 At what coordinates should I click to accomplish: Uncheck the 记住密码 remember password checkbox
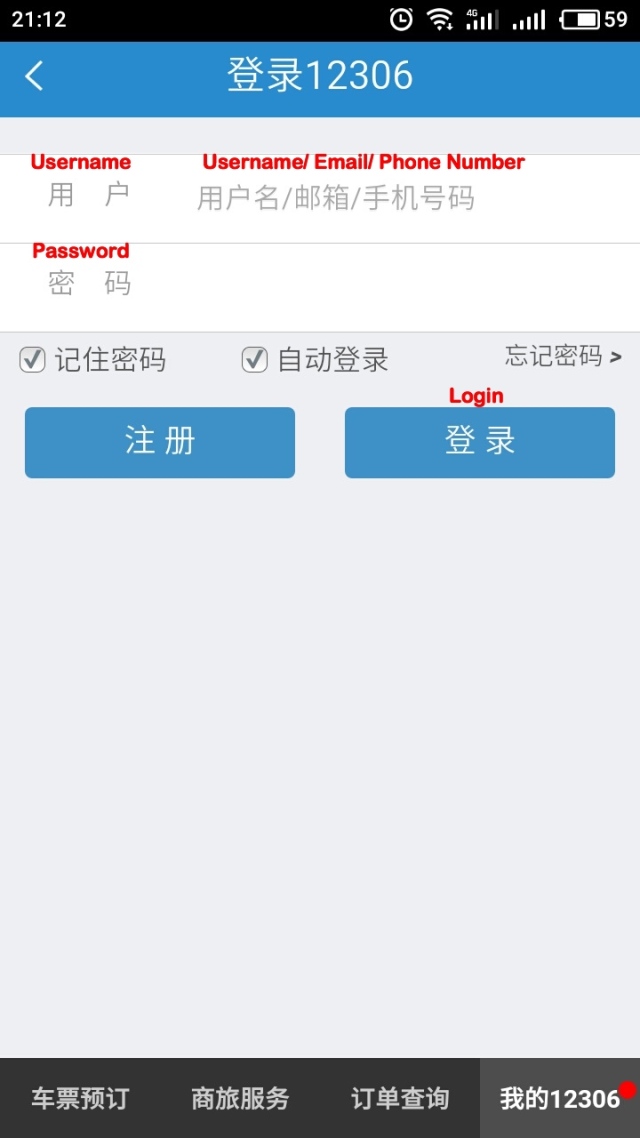pyautogui.click(x=33, y=360)
